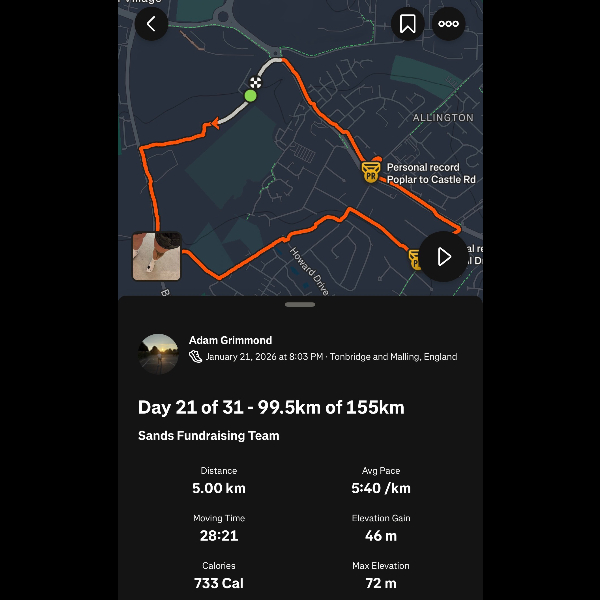The width and height of the screenshot is (600, 600).
Task: View Adam Grimmond's profile by name
Action: pyautogui.click(x=230, y=341)
